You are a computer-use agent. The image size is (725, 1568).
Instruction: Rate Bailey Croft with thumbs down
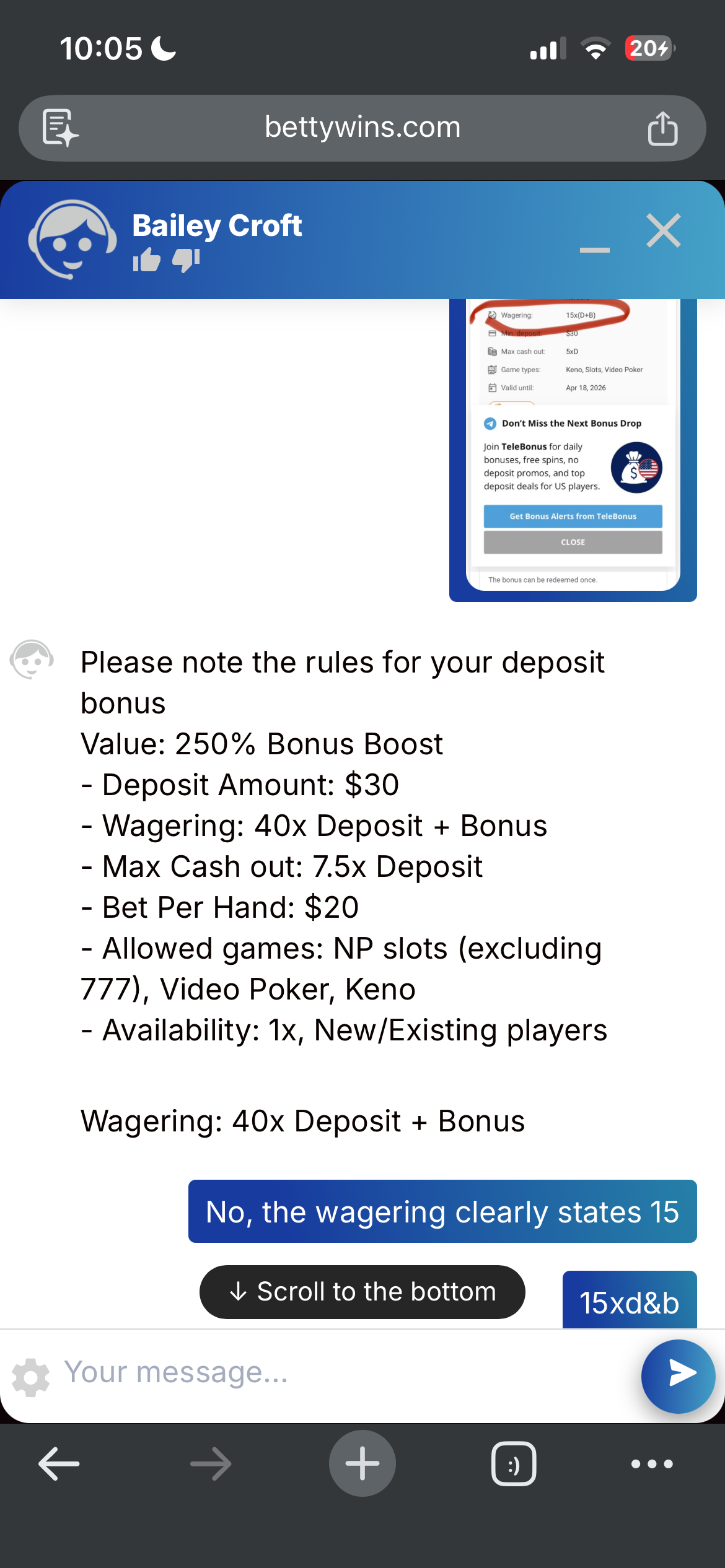(186, 260)
